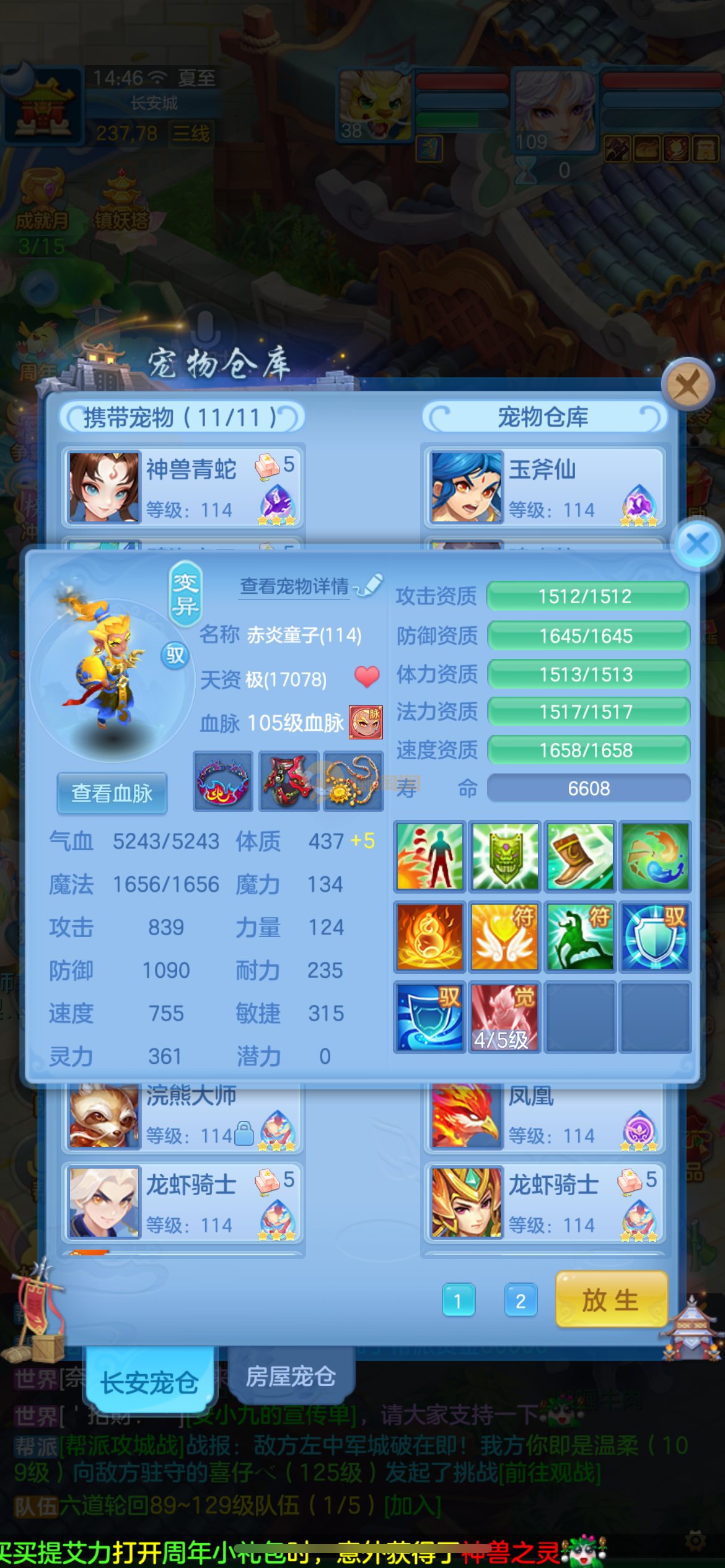Select 神兽青蛇 in carried pets
The width and height of the screenshot is (725, 1568).
(182, 487)
